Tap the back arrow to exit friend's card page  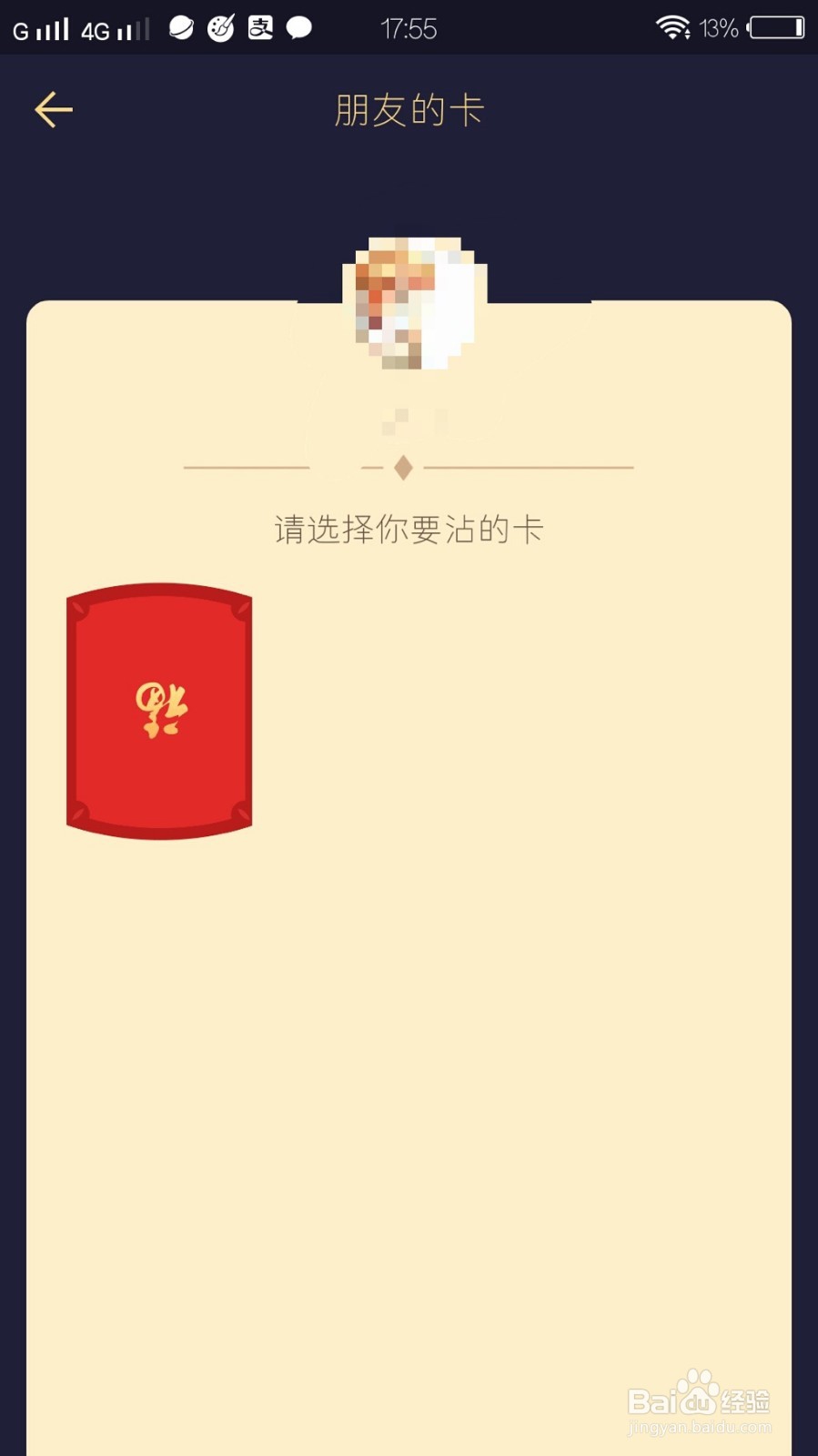point(53,109)
